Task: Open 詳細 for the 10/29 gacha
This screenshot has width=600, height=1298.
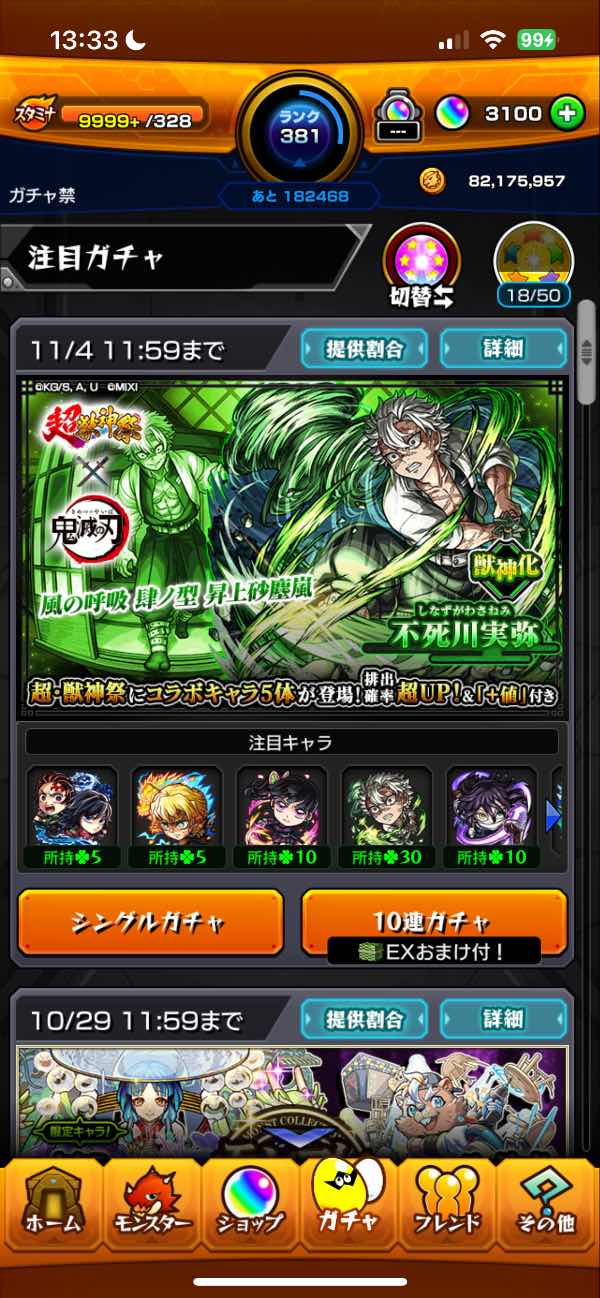Action: pos(504,1019)
